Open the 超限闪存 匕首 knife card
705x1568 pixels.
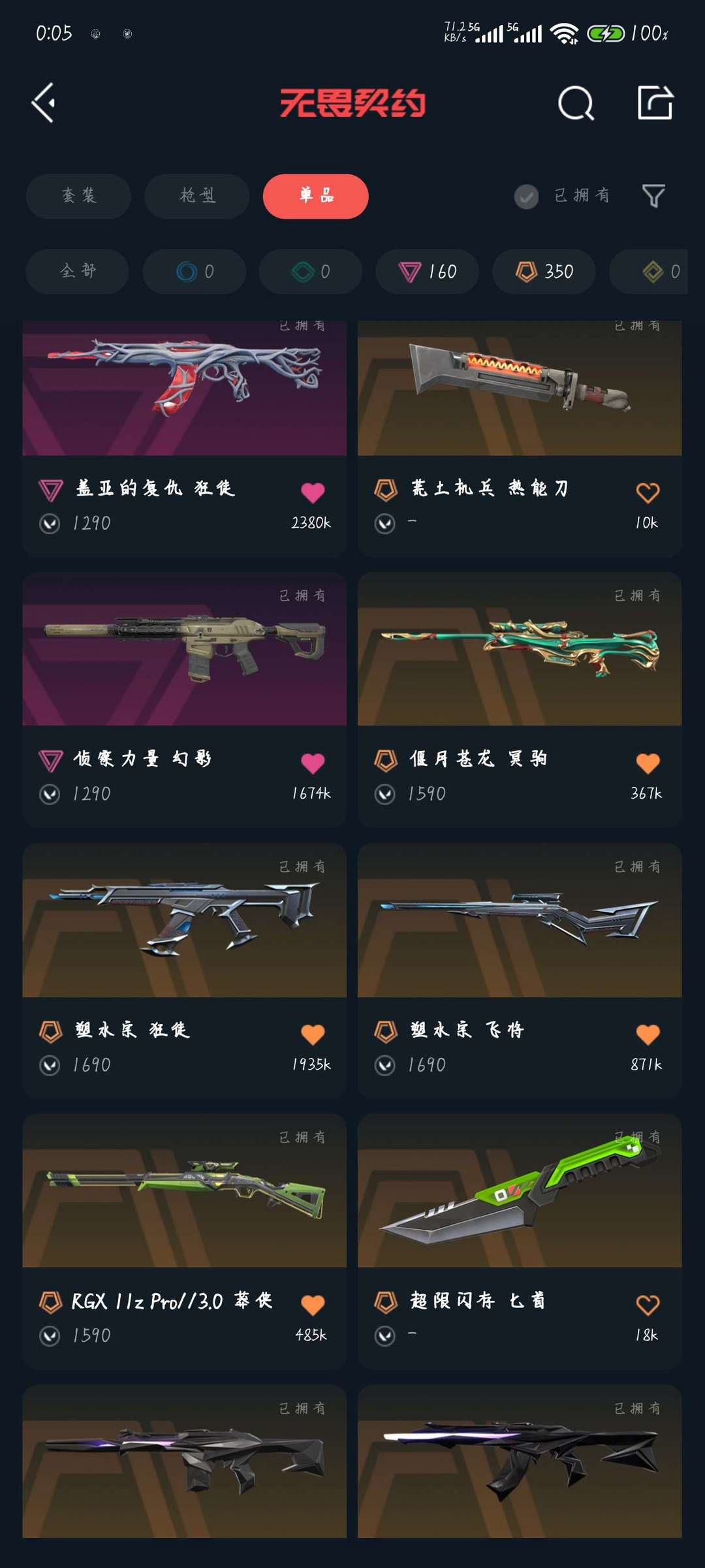point(520,1192)
